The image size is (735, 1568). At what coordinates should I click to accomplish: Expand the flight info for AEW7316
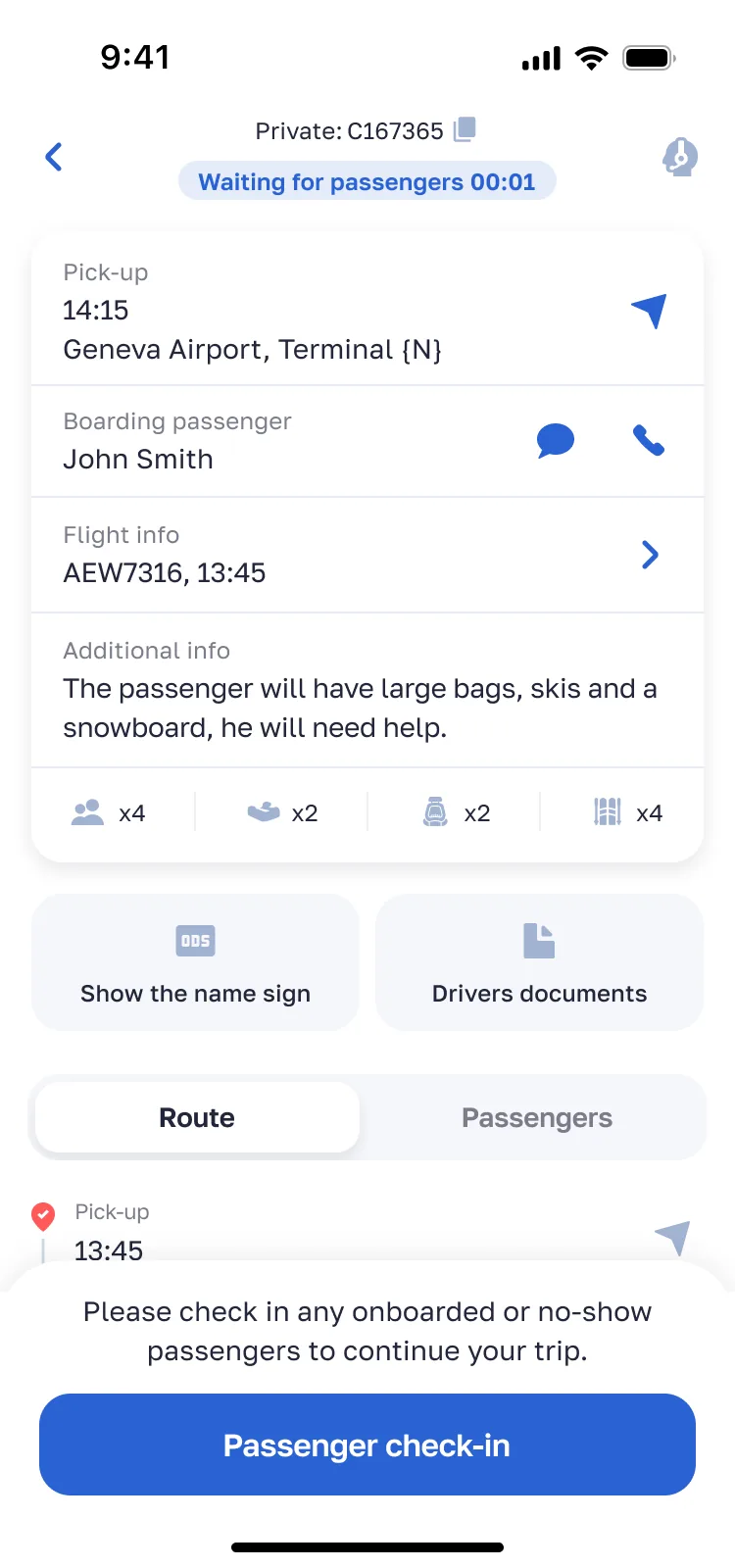(650, 555)
